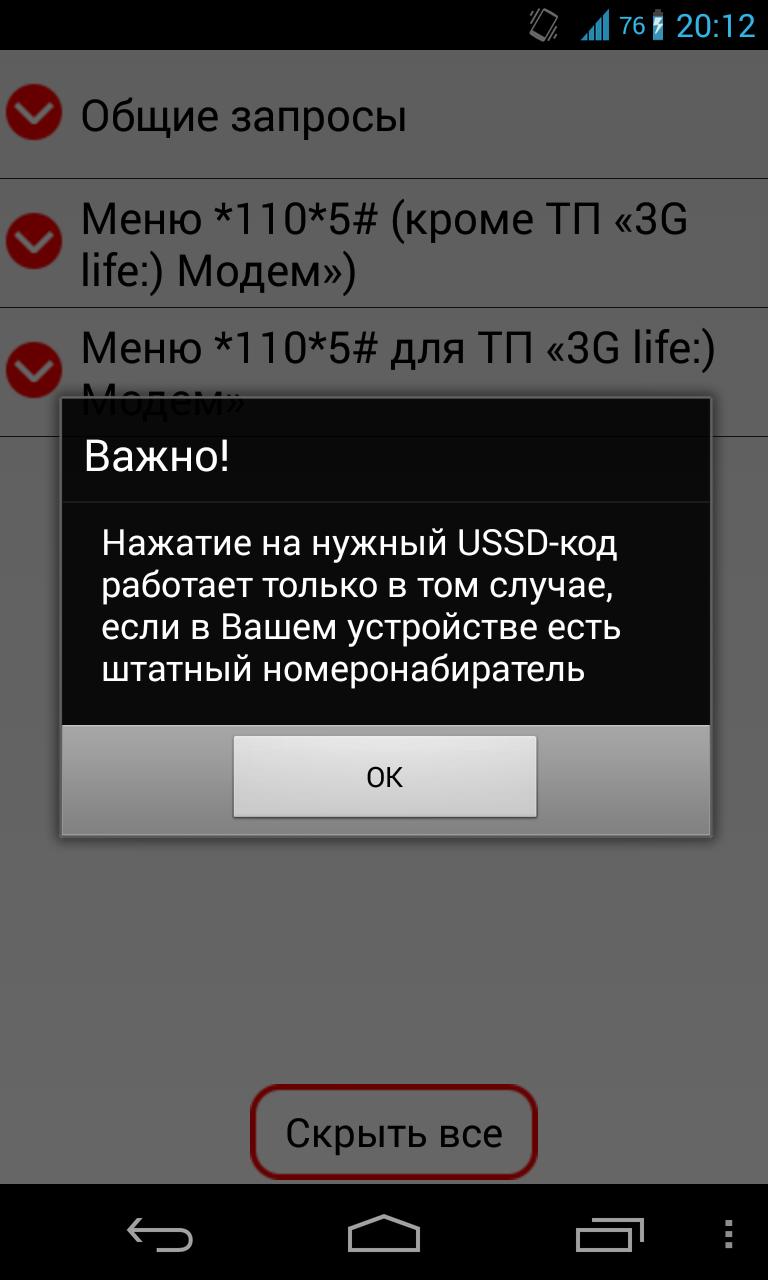The image size is (768, 1280).
Task: Tap the signal strength indicator icon
Action: click(x=595, y=25)
